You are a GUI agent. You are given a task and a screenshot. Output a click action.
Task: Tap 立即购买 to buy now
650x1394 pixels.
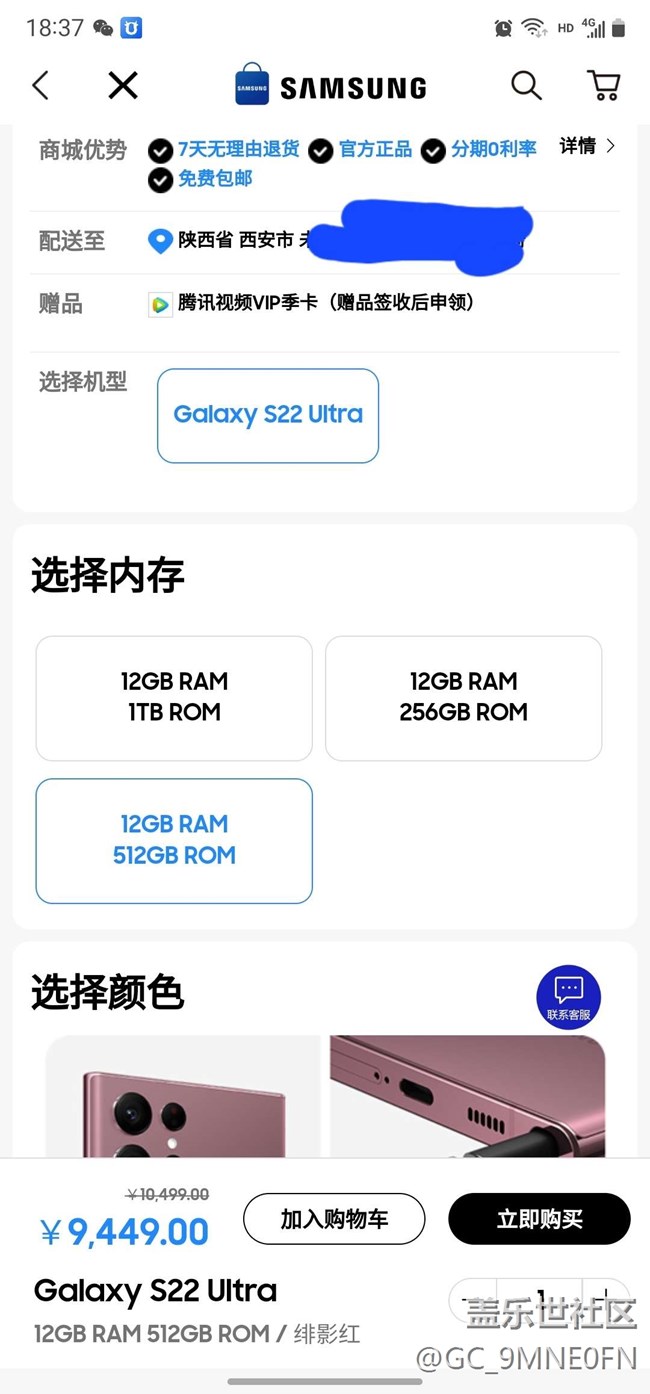click(x=539, y=1219)
